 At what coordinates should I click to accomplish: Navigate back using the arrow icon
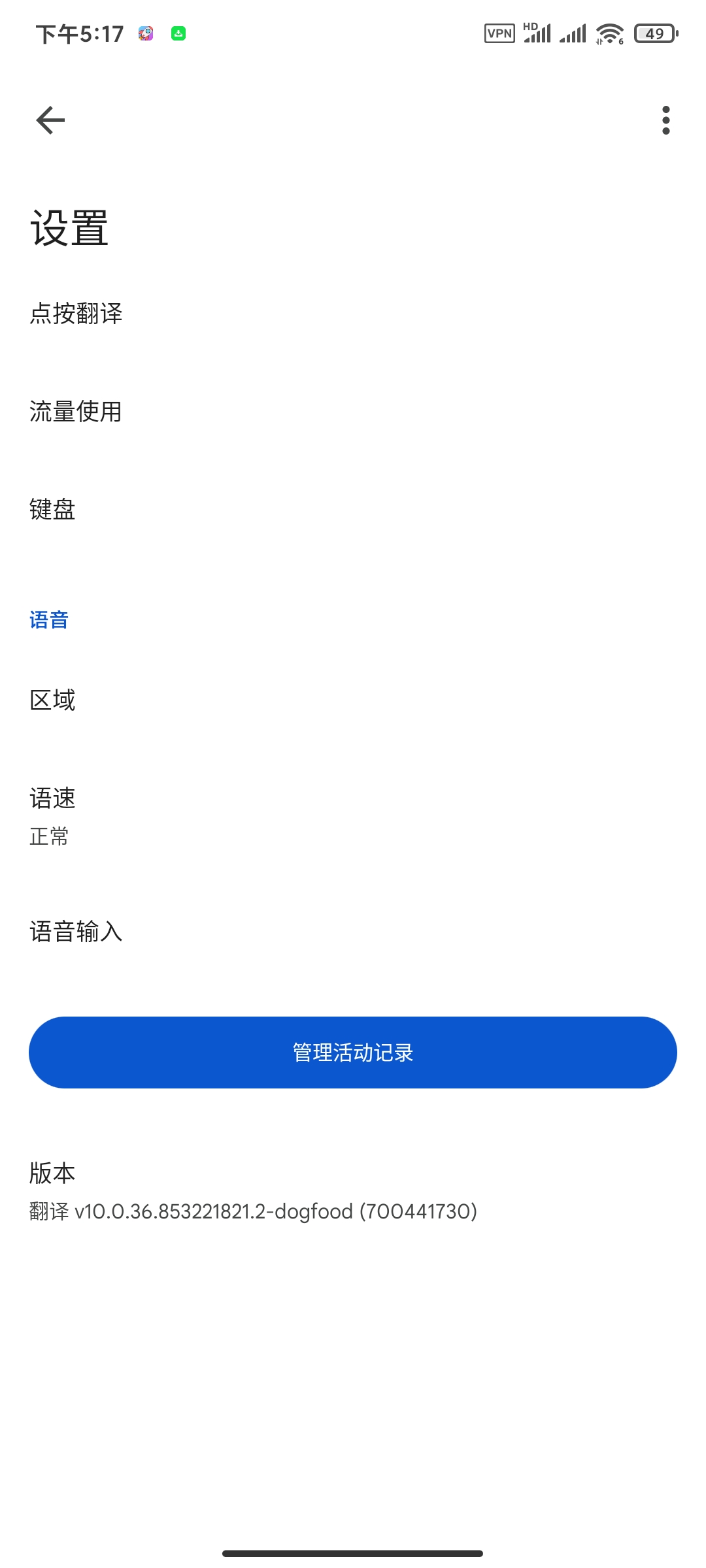pos(50,120)
